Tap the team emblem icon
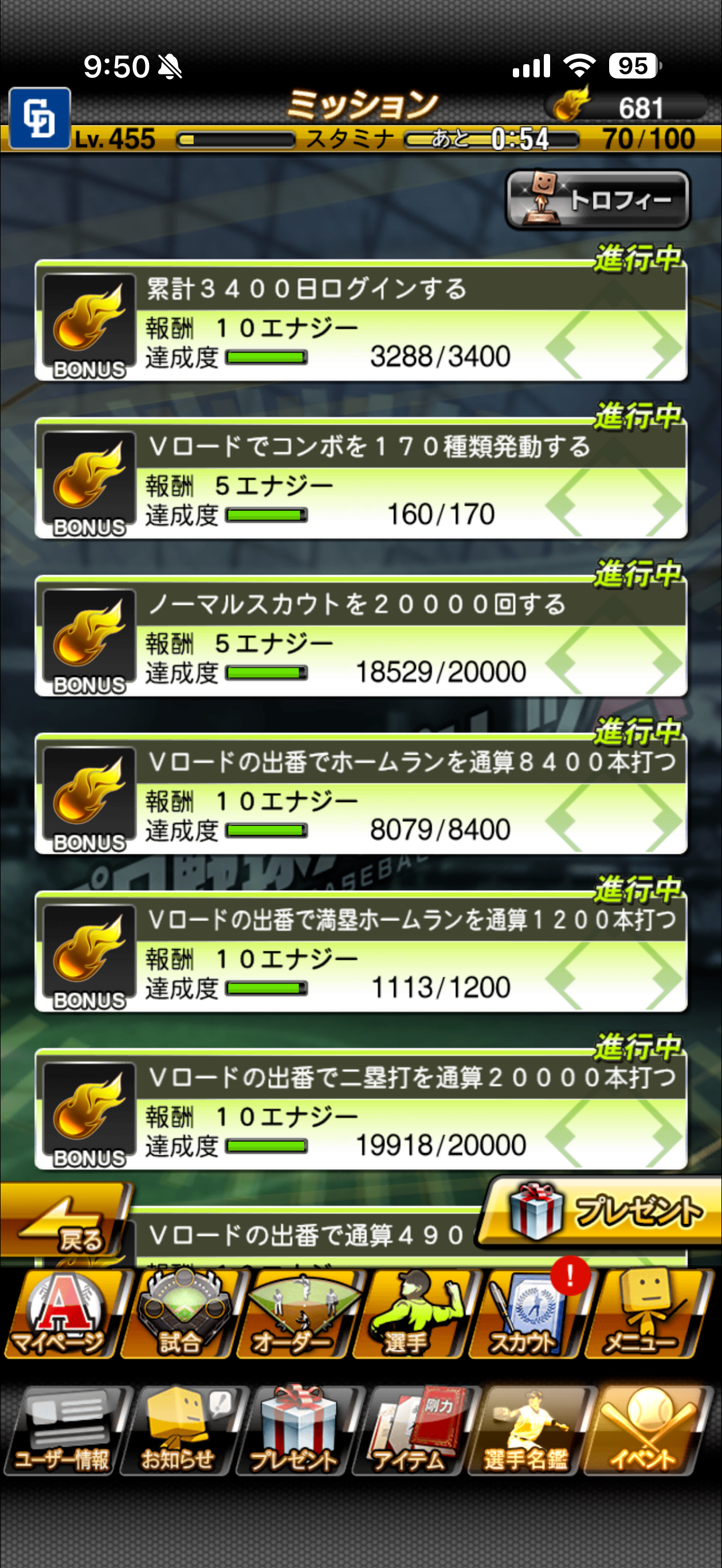Screen dimensions: 722x1568 click(x=40, y=118)
